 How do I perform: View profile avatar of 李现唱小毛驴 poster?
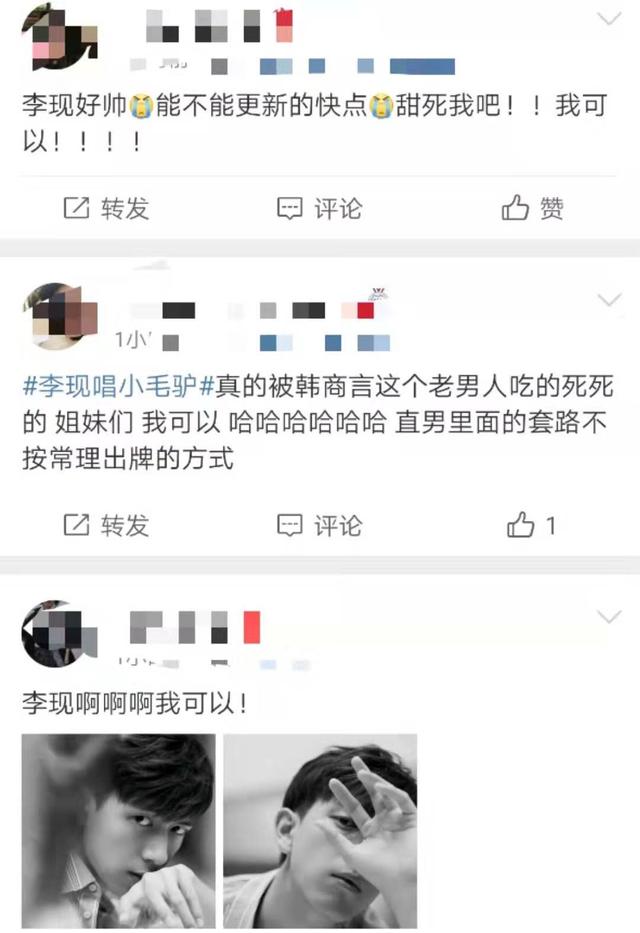pyautogui.click(x=59, y=315)
